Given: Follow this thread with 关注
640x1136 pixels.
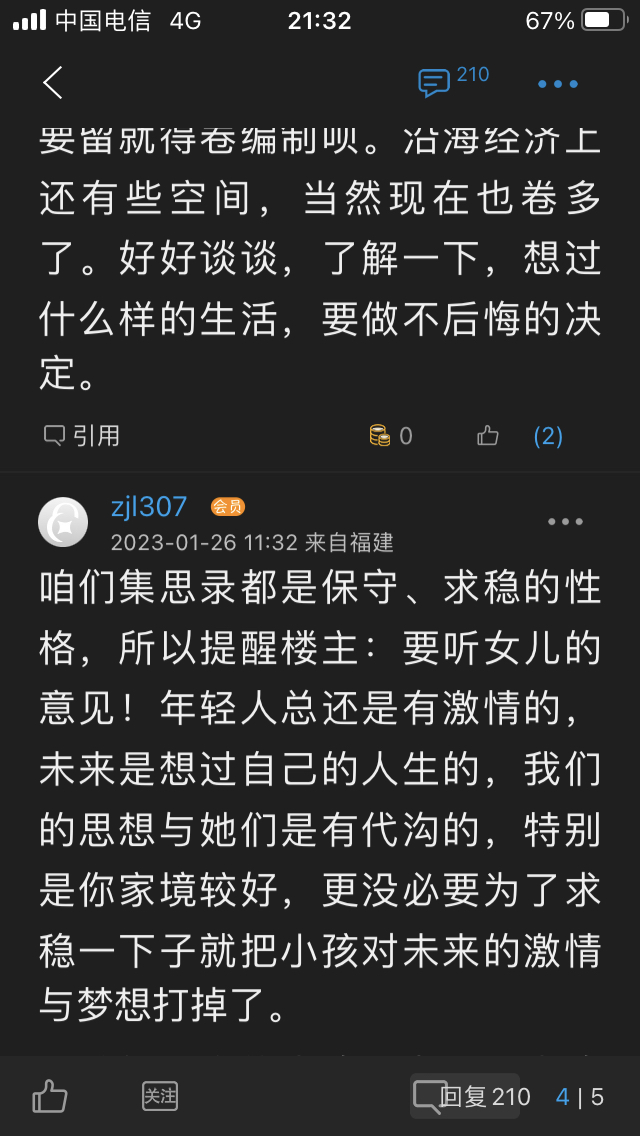Looking at the screenshot, I should [x=160, y=1096].
